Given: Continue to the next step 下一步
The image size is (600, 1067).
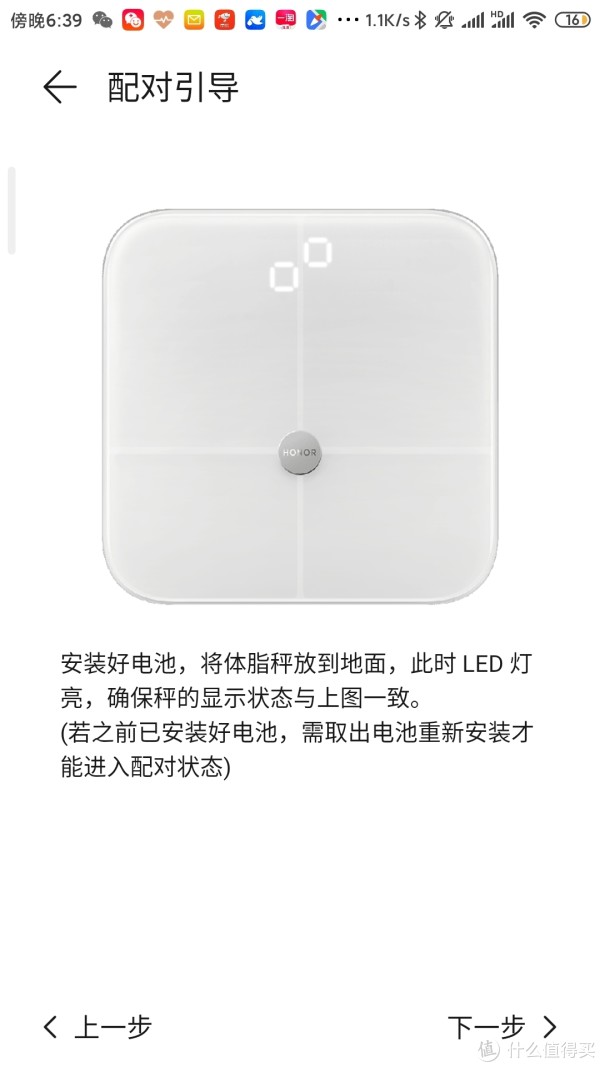Looking at the screenshot, I should [x=501, y=1026].
